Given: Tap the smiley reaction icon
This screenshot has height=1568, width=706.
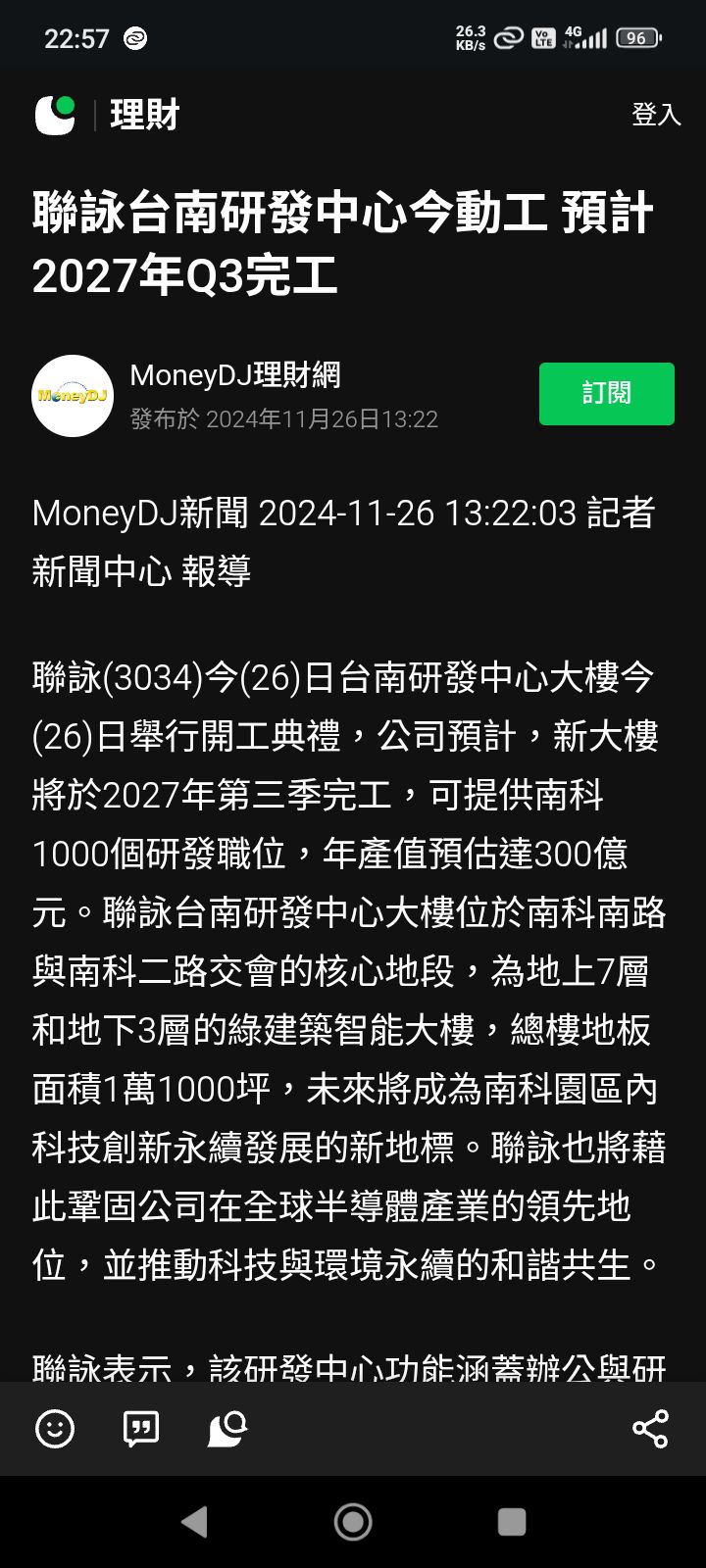Looking at the screenshot, I should pyautogui.click(x=54, y=1430).
